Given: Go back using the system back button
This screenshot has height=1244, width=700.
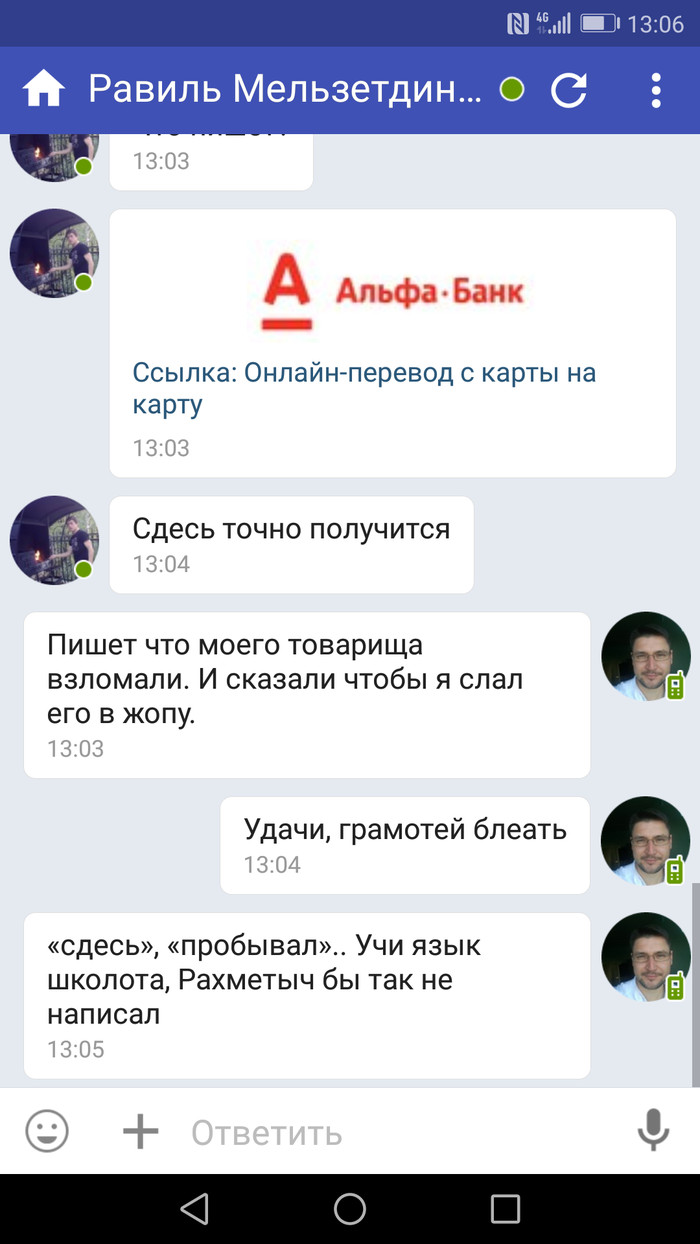Looking at the screenshot, I should tap(195, 1208).
